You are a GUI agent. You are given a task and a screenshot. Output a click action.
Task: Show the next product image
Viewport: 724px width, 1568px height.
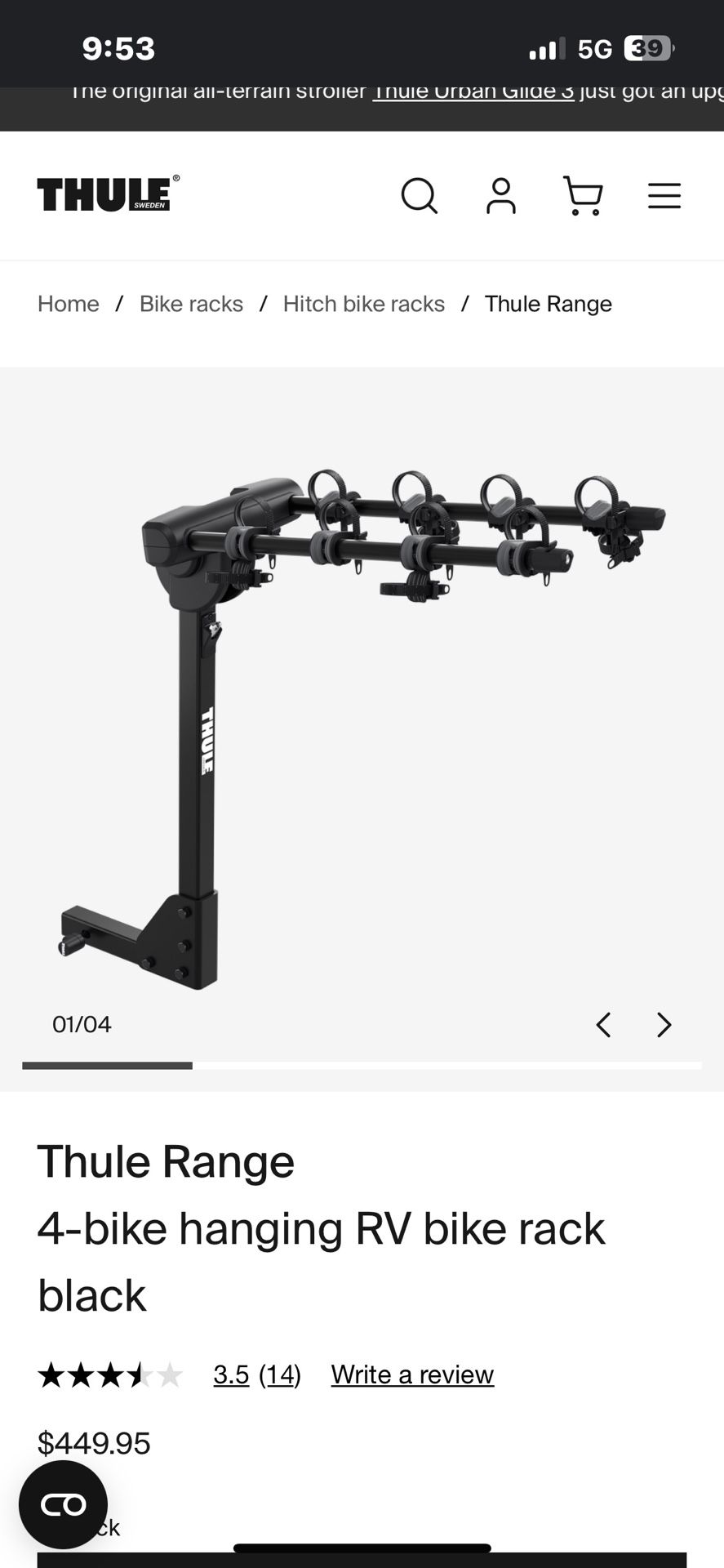(x=664, y=1025)
